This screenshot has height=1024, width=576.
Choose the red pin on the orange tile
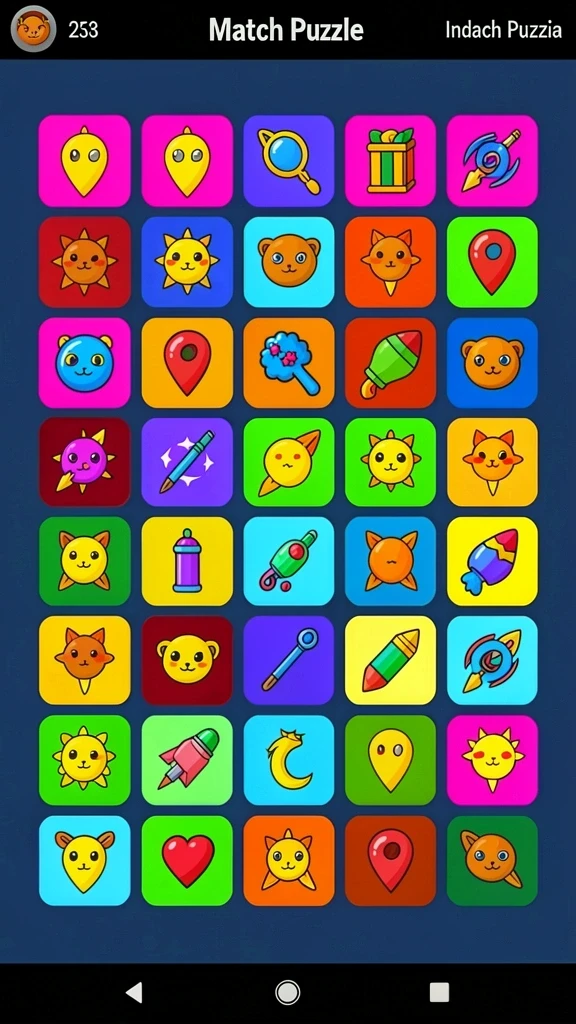coord(187,362)
